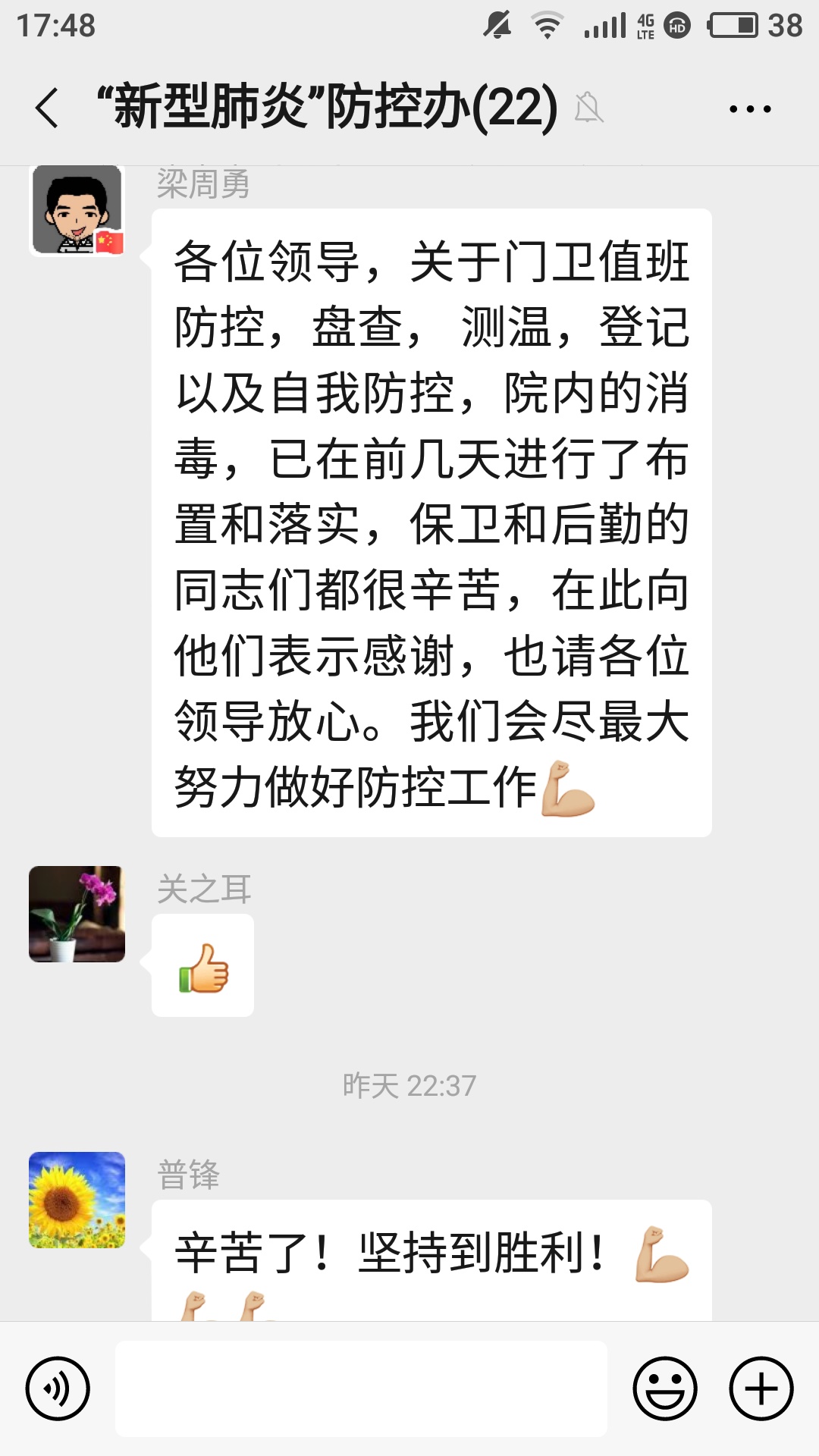This screenshot has height=1456, width=819.
Task: Tap the message text input field
Action: [361, 1389]
